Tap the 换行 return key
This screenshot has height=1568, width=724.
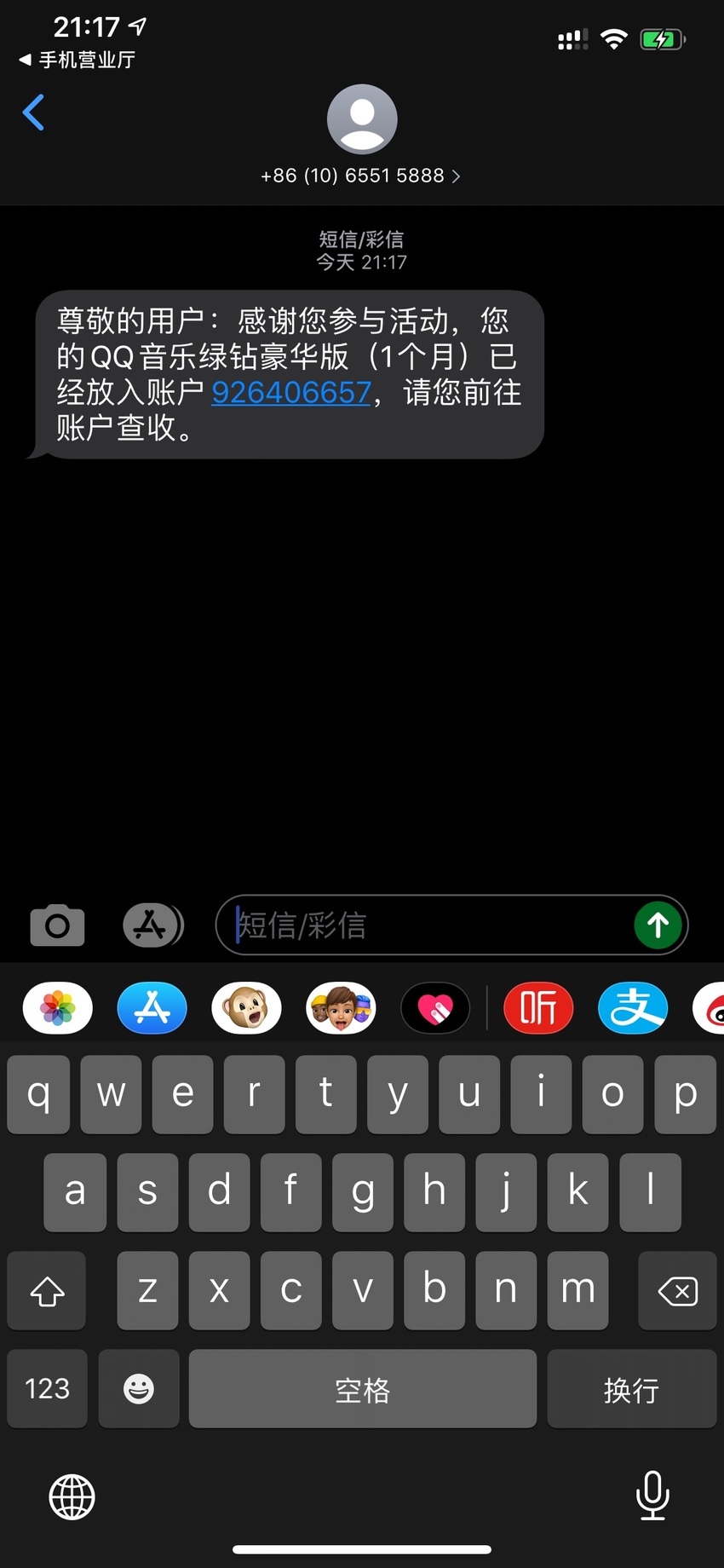[631, 1388]
